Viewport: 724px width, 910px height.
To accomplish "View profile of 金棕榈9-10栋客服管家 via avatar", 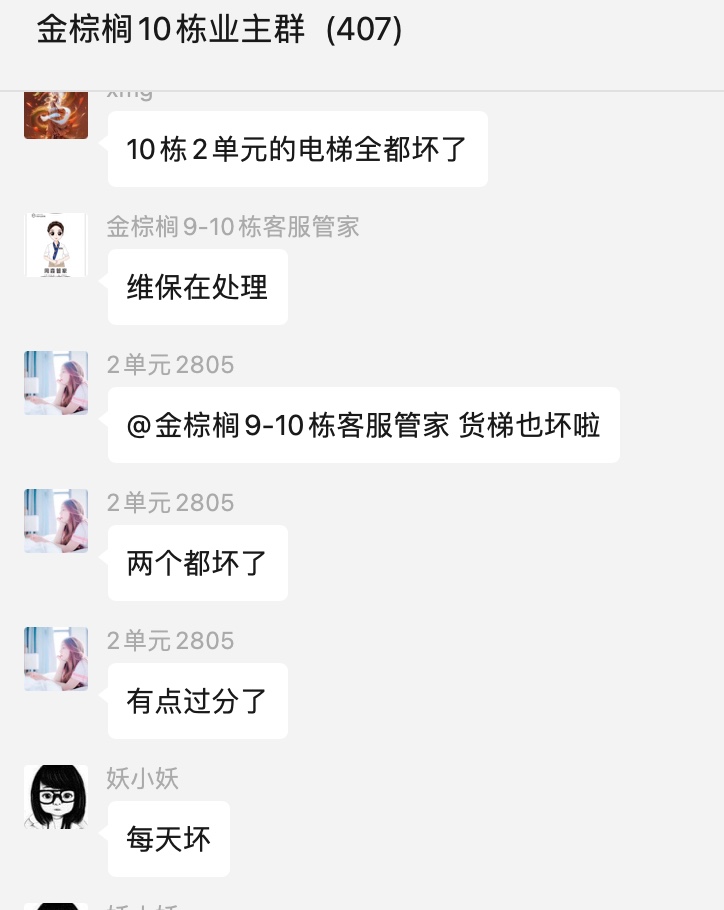I will [x=56, y=245].
